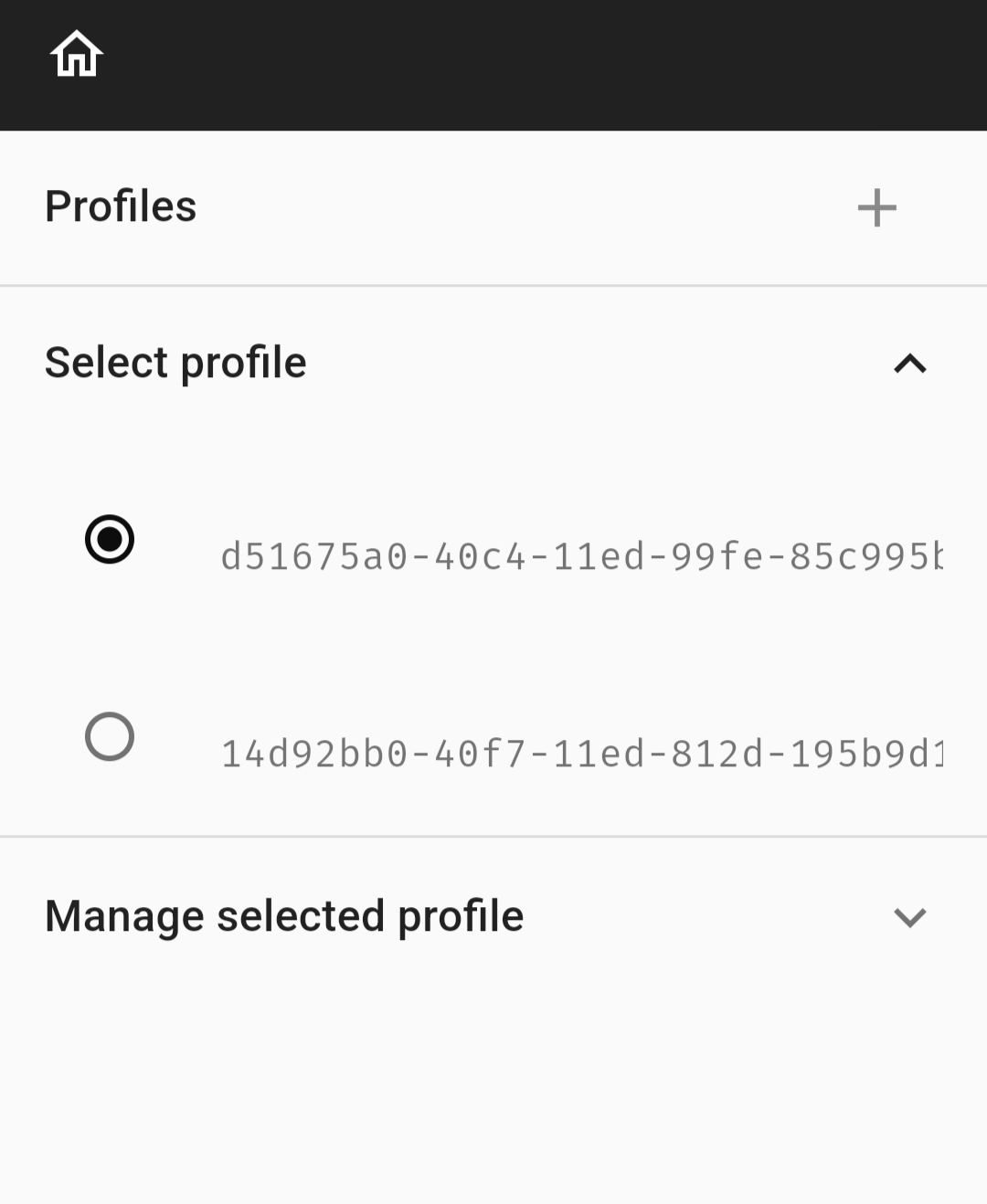Click the Select profile heading text
987x1204 pixels.
coord(175,363)
